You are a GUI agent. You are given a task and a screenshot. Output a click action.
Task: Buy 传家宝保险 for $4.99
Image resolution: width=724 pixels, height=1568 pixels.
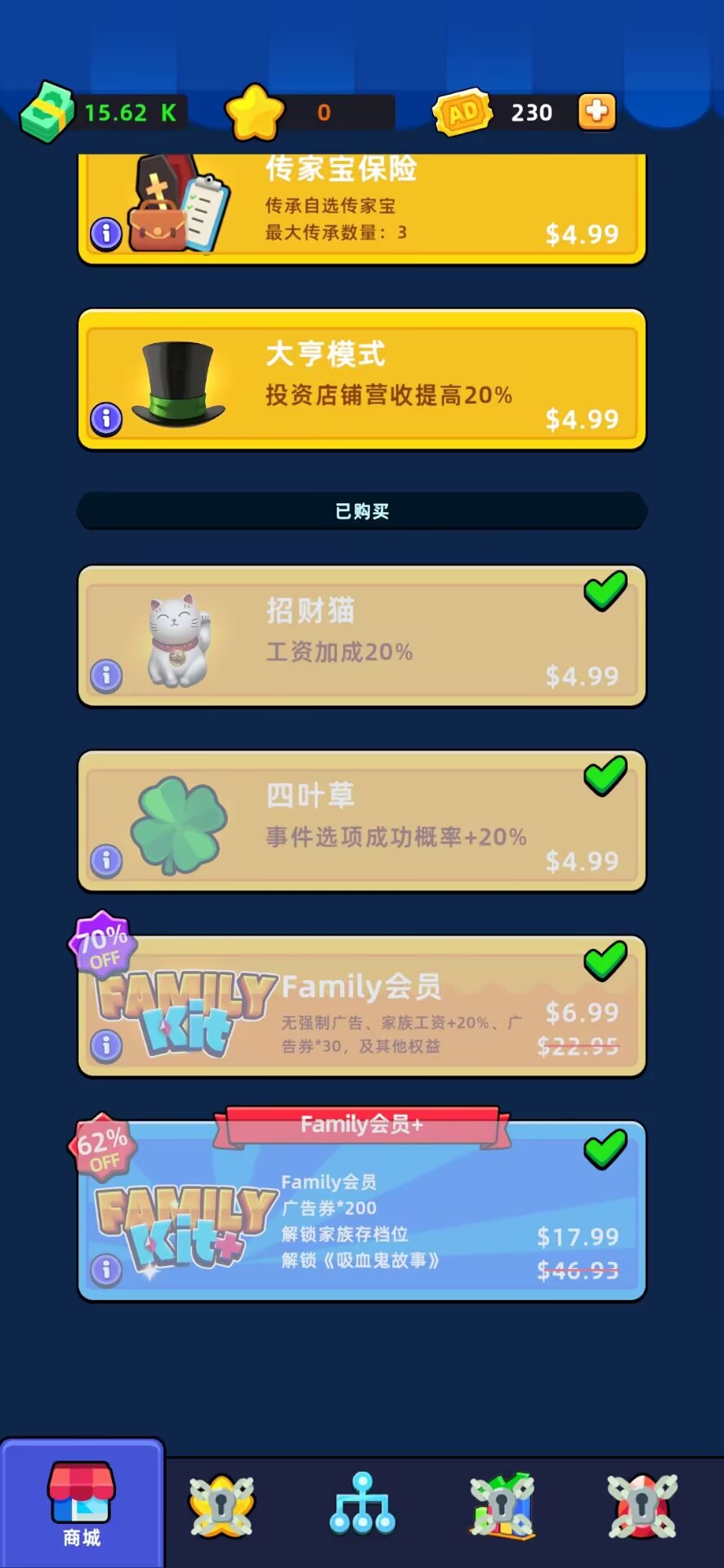click(x=581, y=235)
